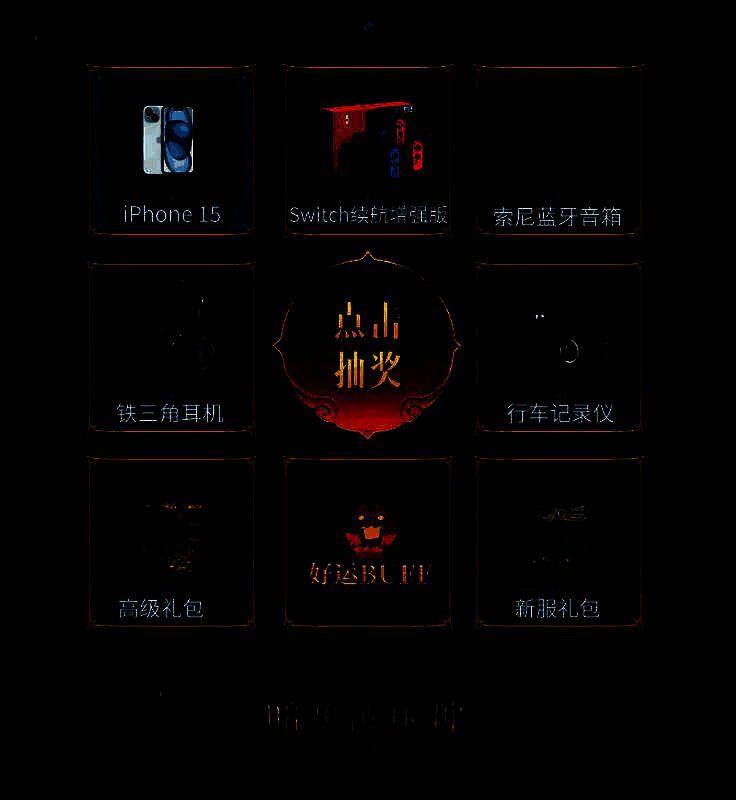
Task: Click the iPhone 15 phone thumbnail image
Action: (x=170, y=140)
